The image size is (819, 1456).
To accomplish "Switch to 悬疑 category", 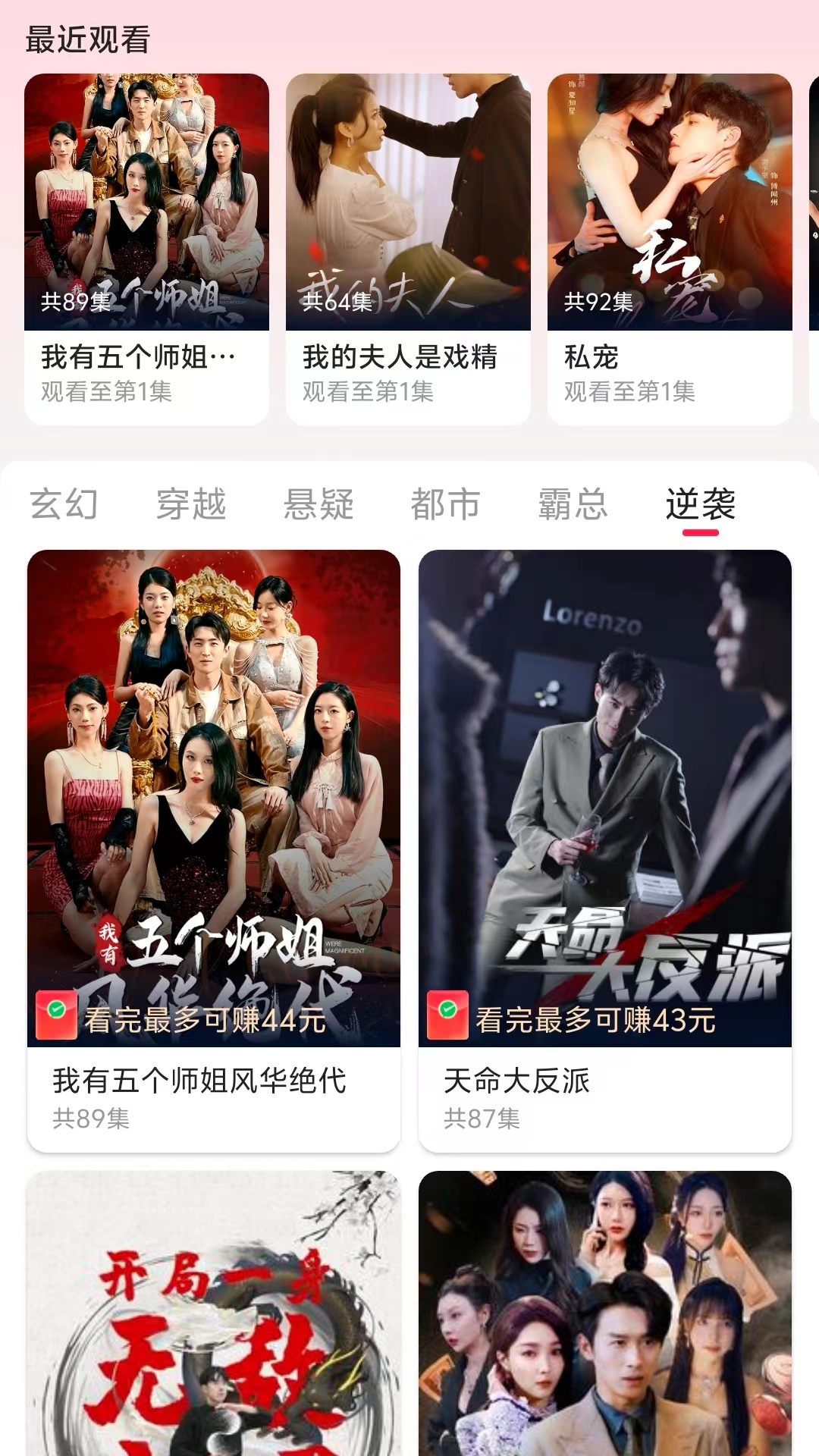I will pyautogui.click(x=318, y=504).
